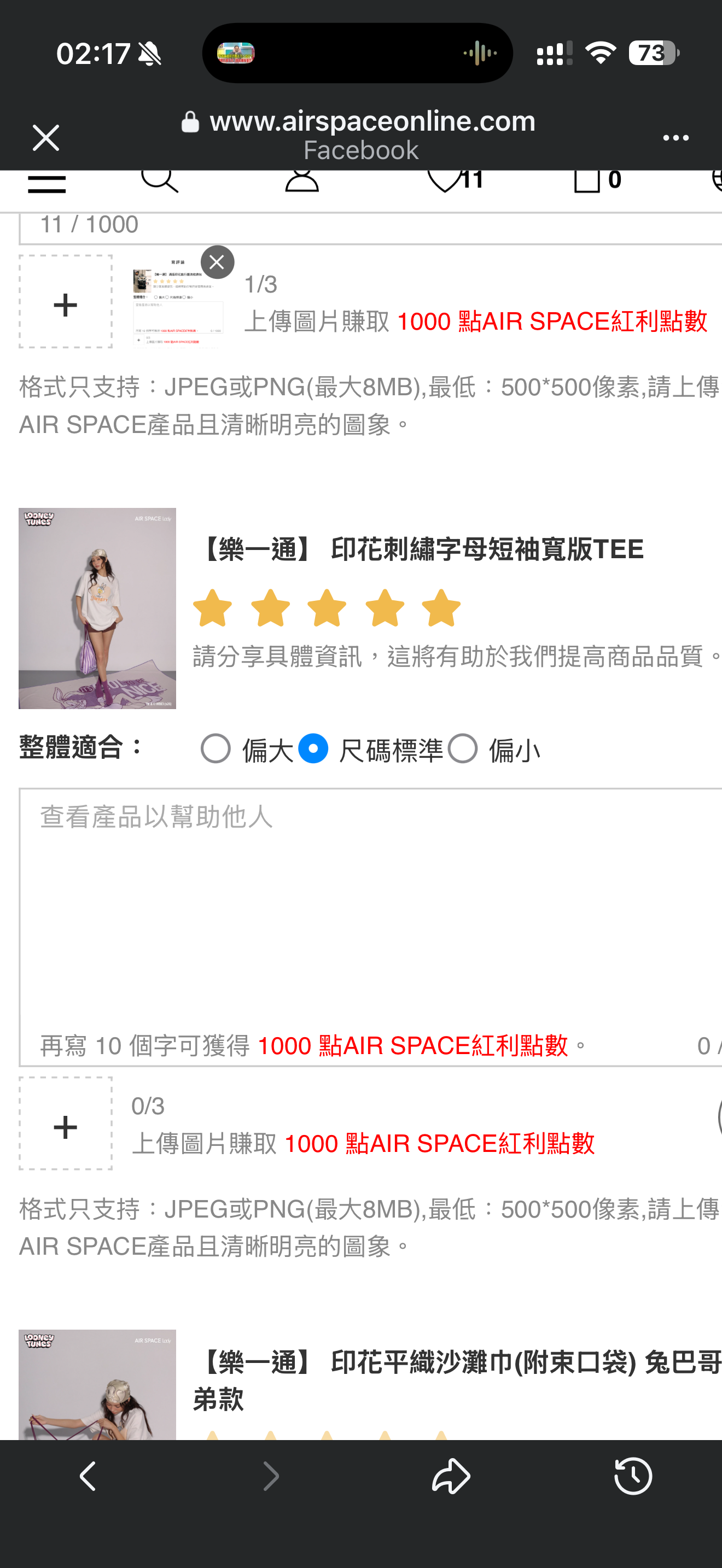
Task: Upload a photo for the TEE review
Action: pos(66,1124)
